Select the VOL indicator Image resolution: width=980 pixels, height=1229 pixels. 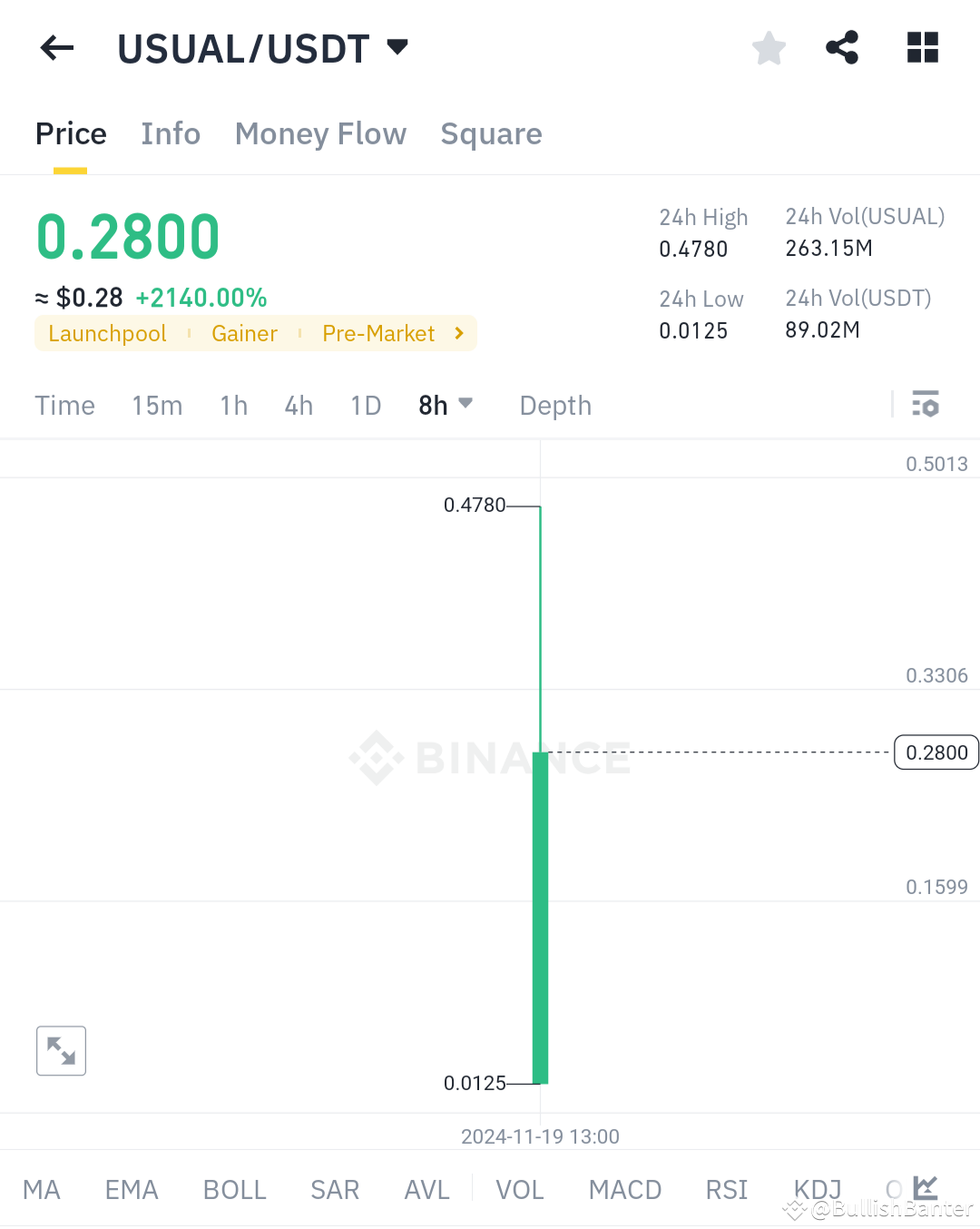(x=519, y=1189)
